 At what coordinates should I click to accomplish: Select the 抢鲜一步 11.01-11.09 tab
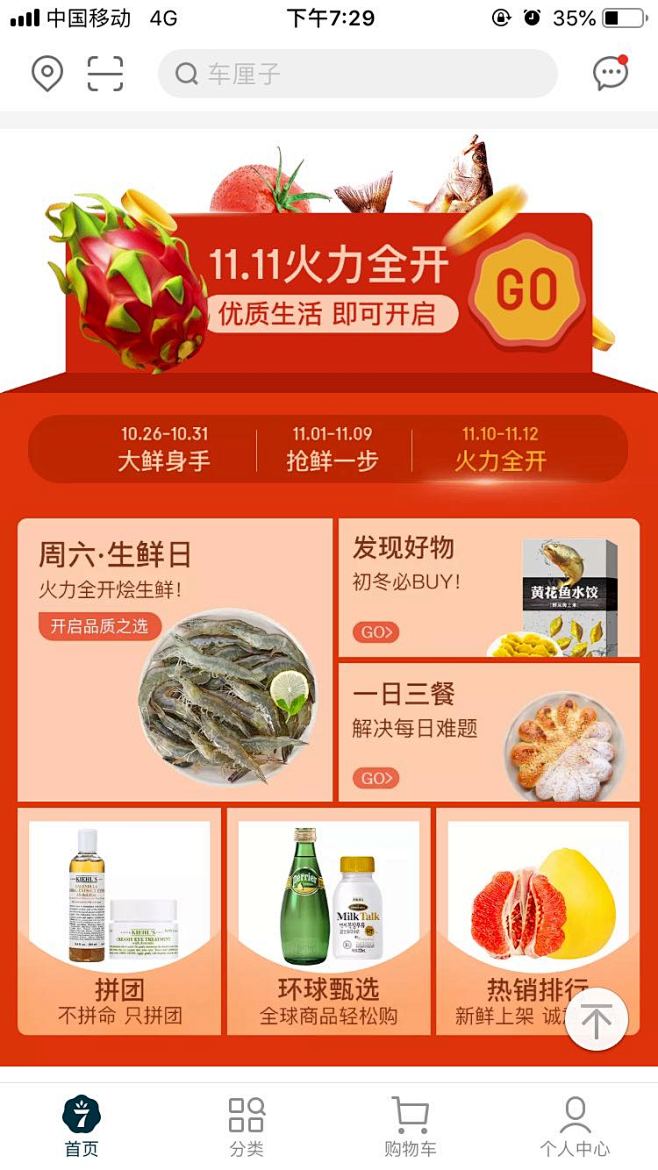[332, 449]
